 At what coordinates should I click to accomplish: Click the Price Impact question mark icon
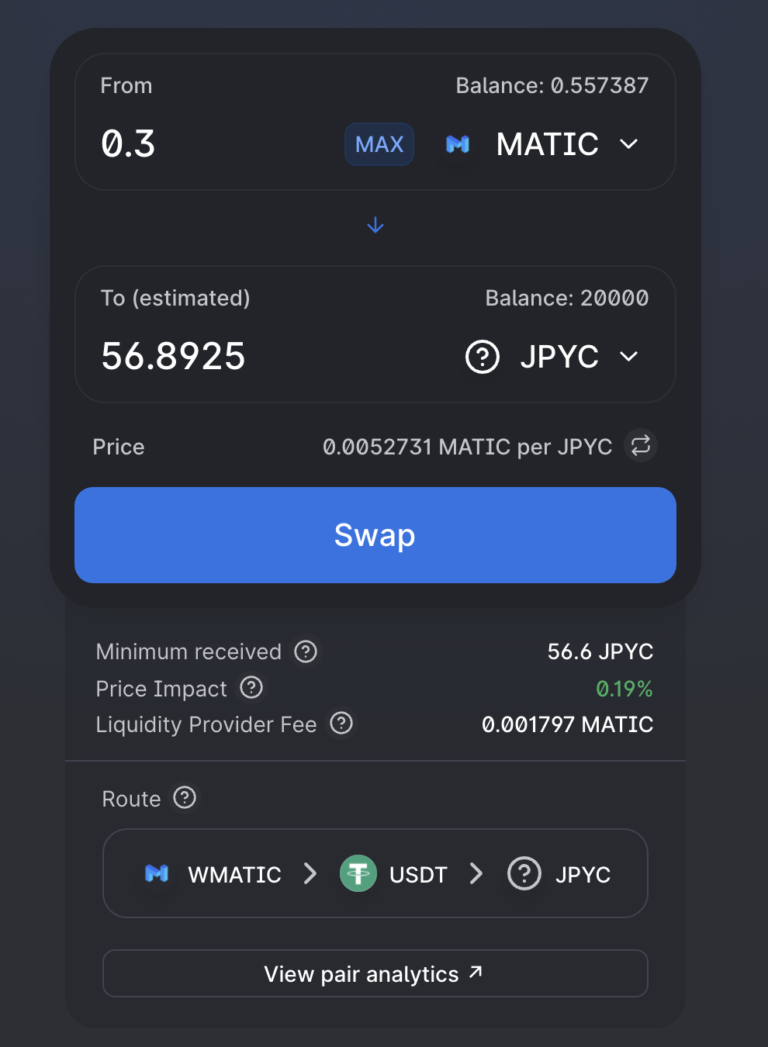[x=251, y=688]
